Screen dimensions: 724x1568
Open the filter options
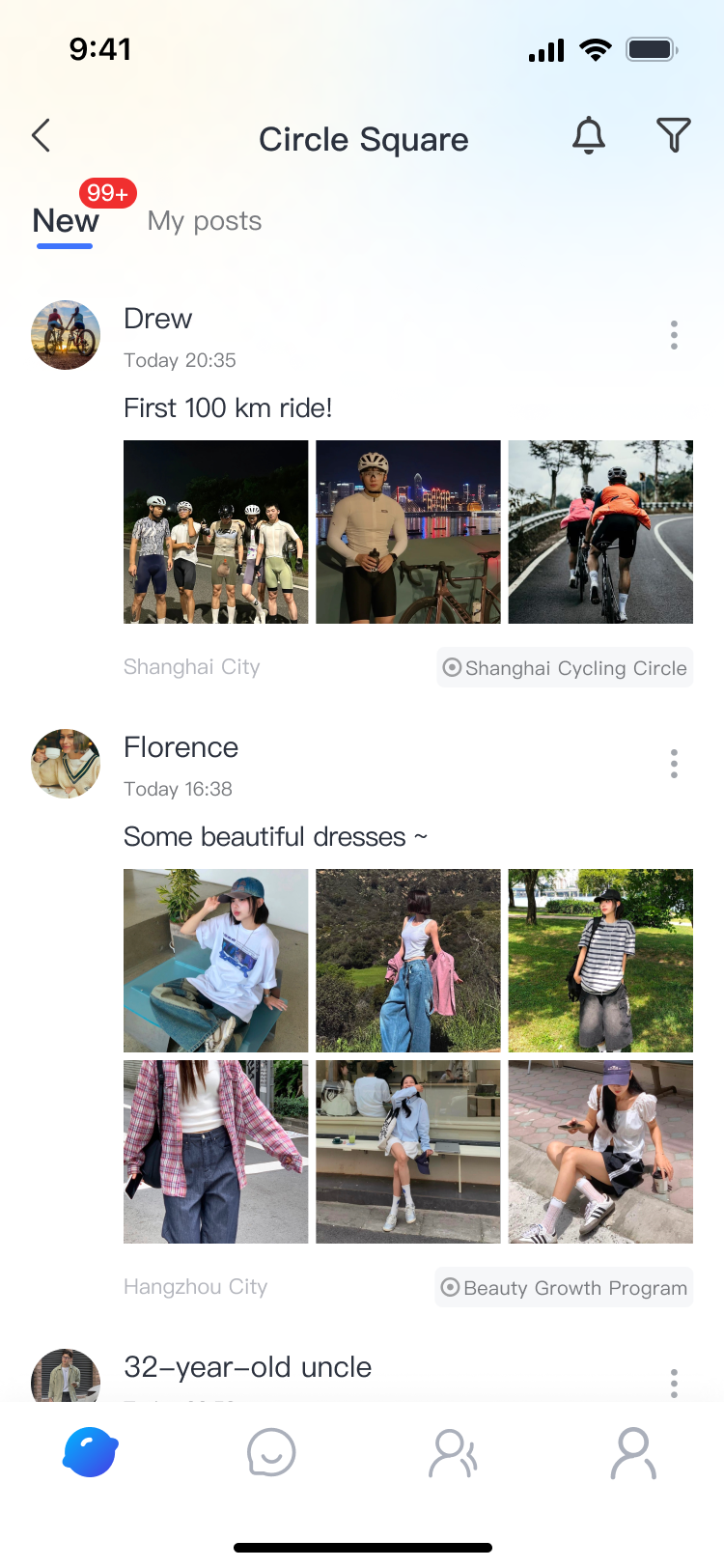[673, 136]
